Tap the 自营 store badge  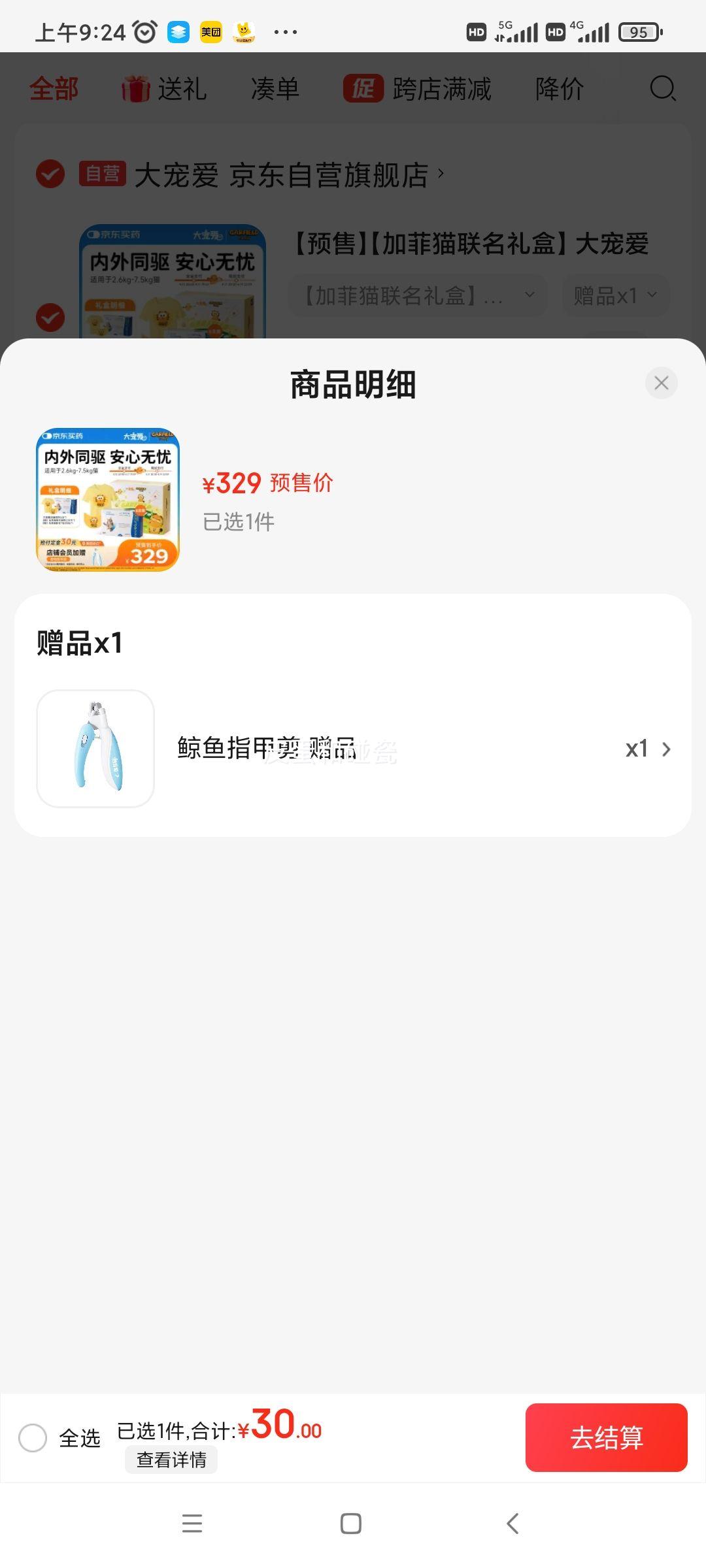click(x=101, y=173)
